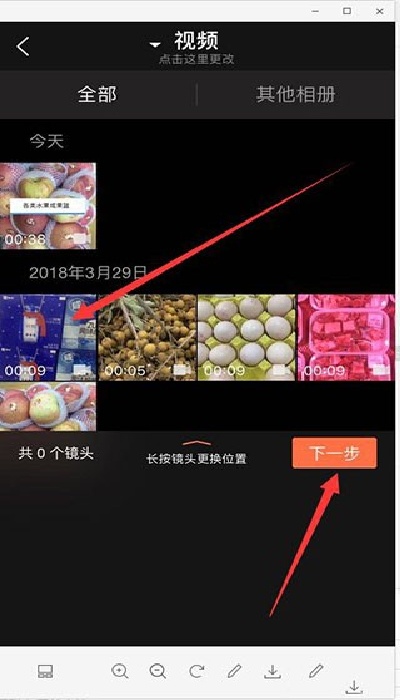Viewport: 400px width, 700px height.
Task: Maximize the window
Action: 347,11
